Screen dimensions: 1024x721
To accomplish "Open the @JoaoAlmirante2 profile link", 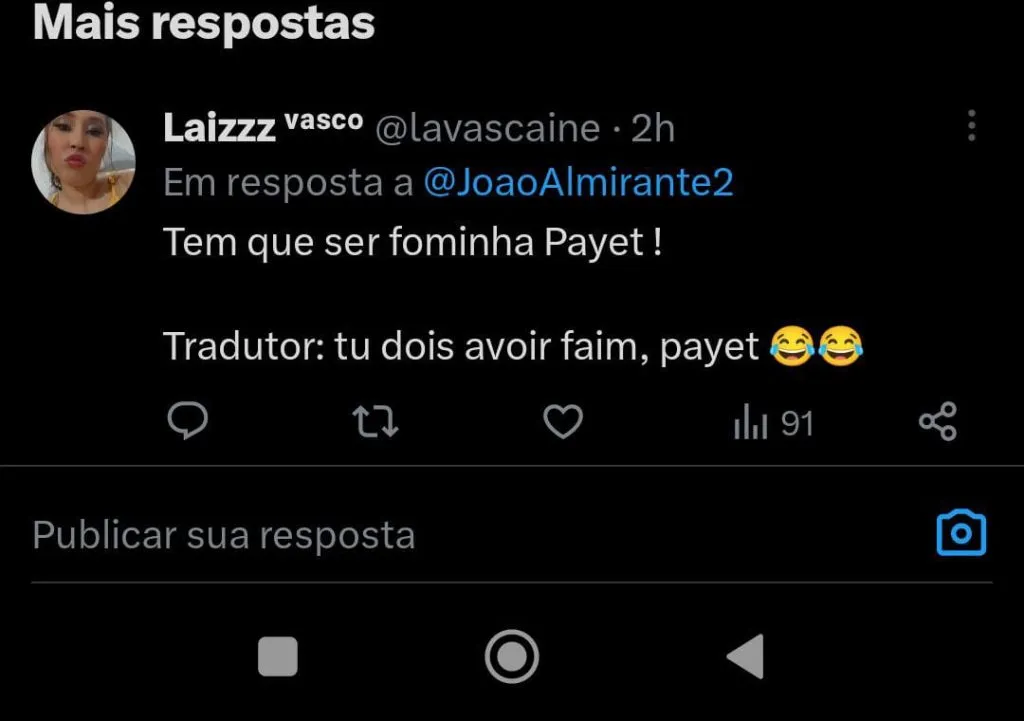I will [578, 183].
